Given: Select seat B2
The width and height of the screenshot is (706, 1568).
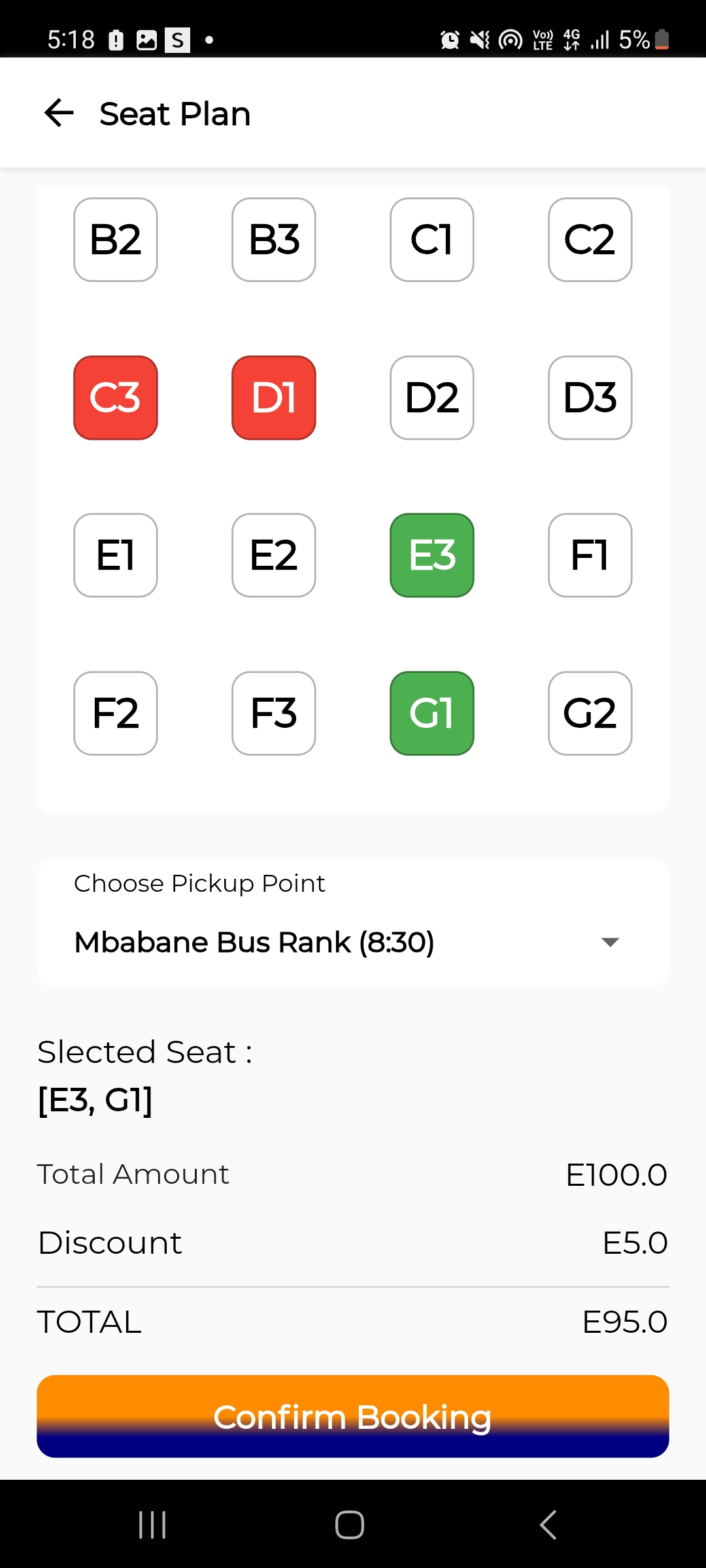Looking at the screenshot, I should point(116,240).
